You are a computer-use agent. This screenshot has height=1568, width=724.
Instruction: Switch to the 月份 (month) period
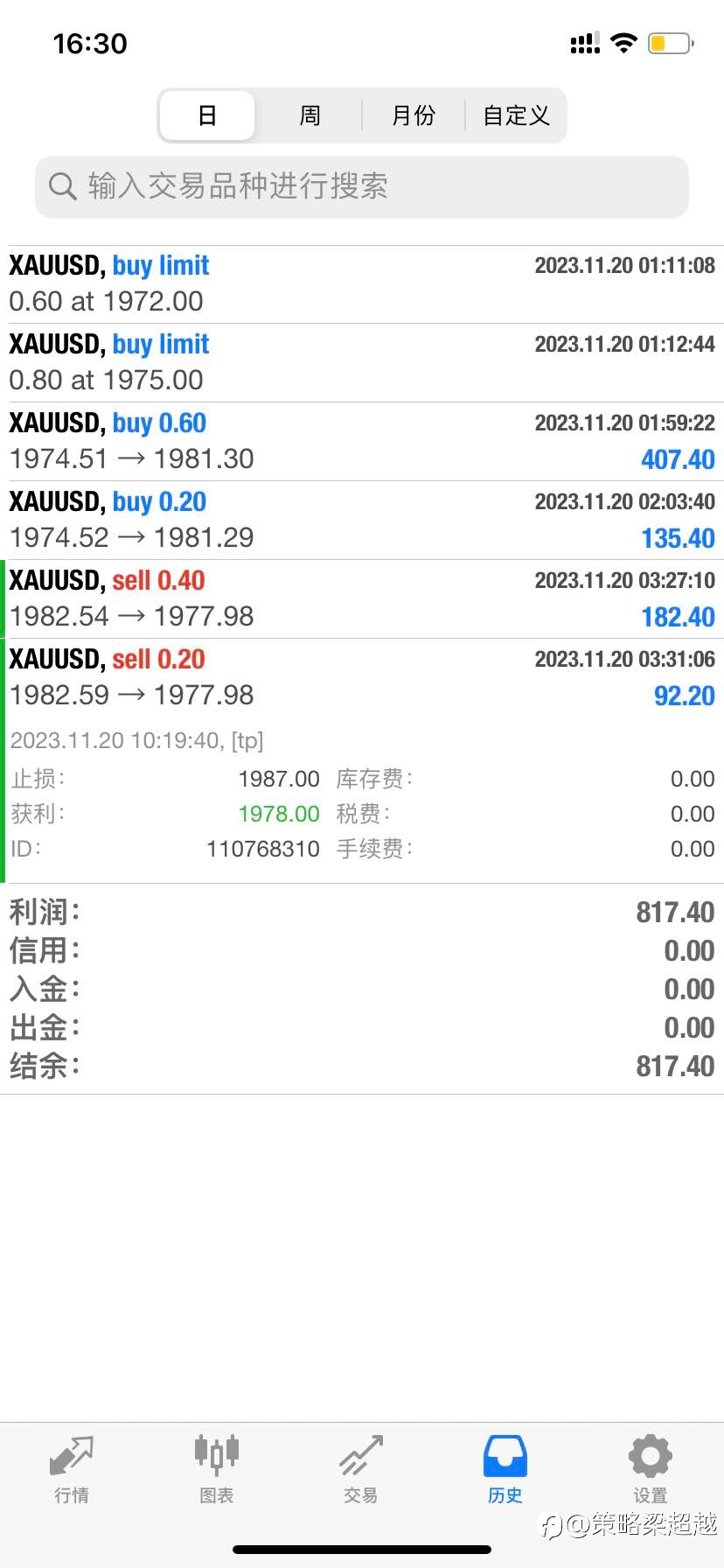coord(413,115)
